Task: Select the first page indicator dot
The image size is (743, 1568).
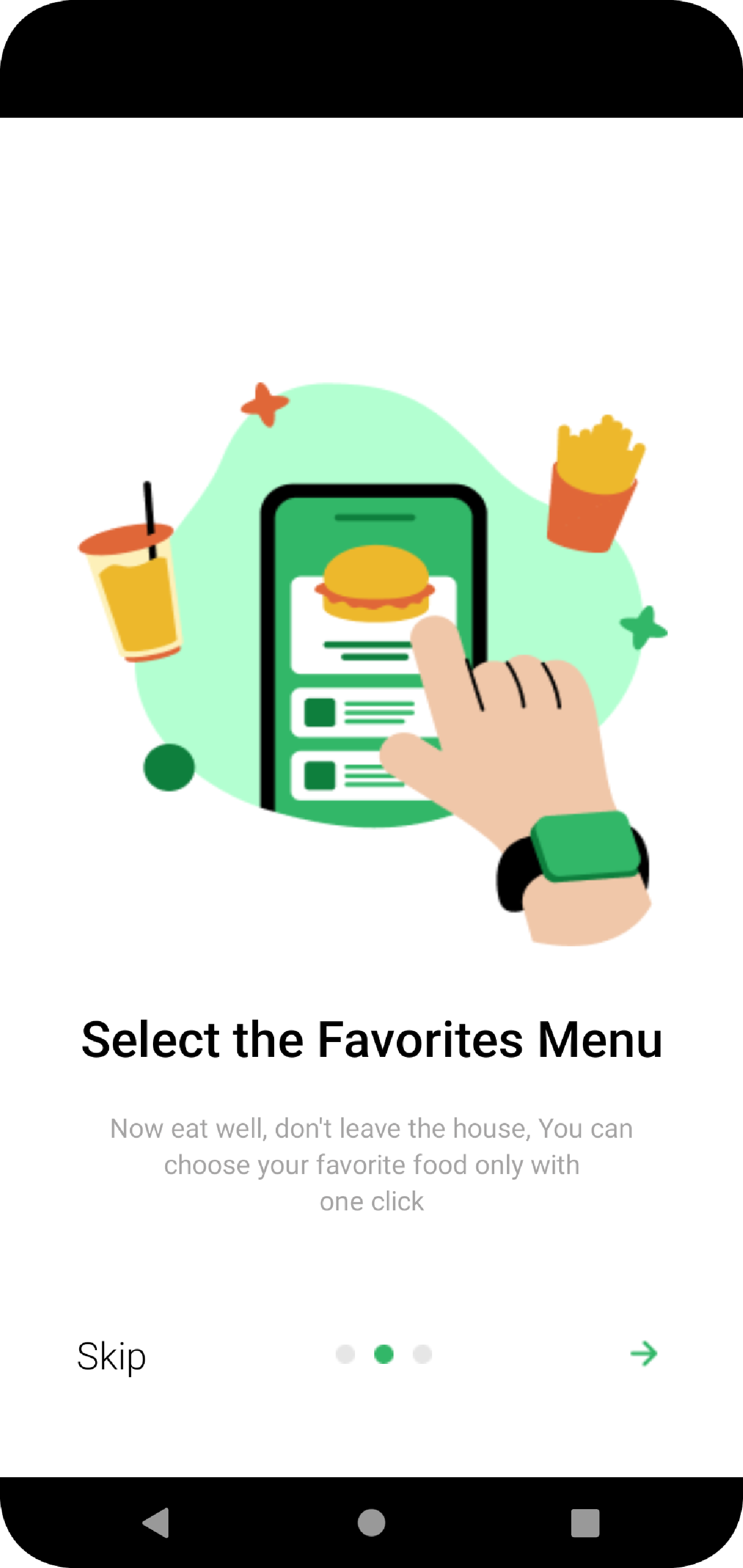Action: click(345, 1355)
